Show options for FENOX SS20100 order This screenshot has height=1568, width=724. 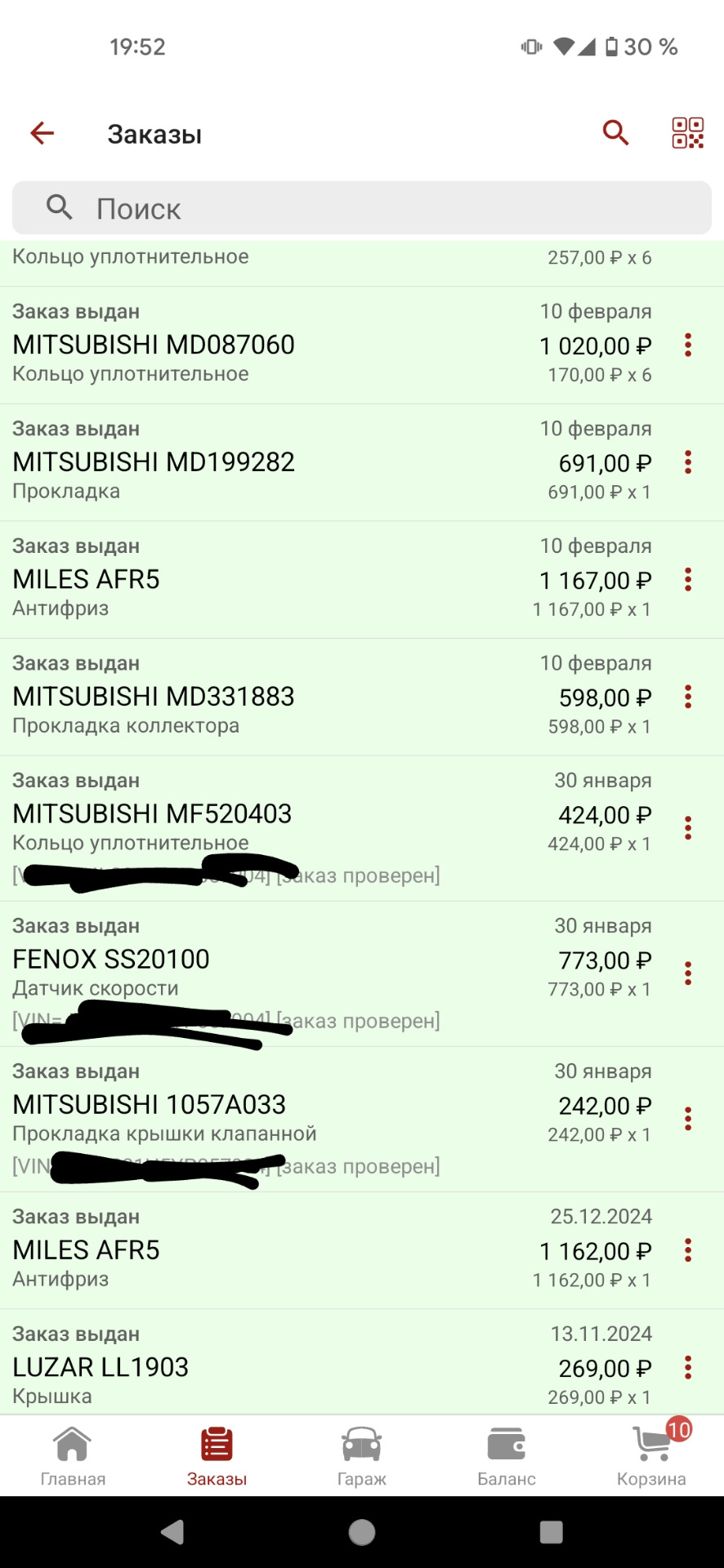(x=688, y=973)
